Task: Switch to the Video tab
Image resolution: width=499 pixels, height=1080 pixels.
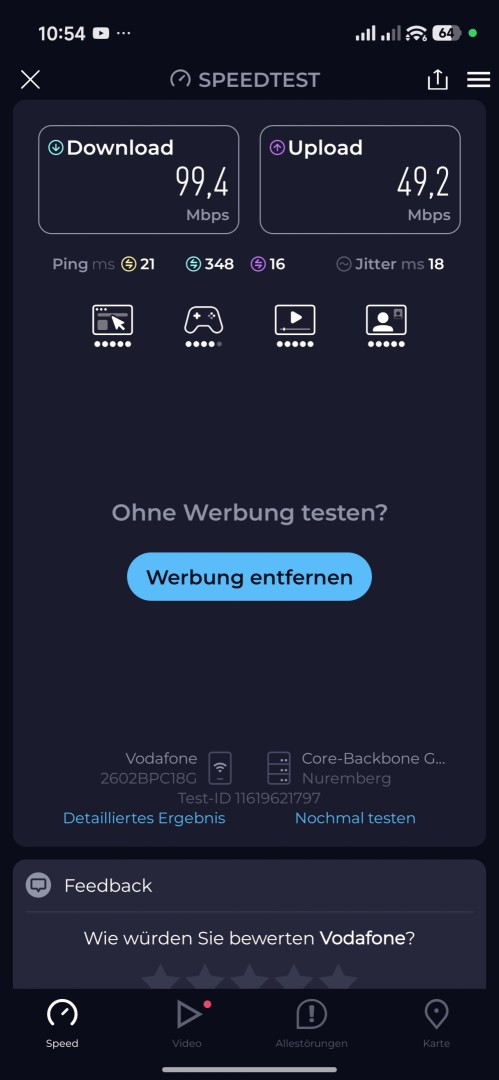Action: tap(187, 1024)
